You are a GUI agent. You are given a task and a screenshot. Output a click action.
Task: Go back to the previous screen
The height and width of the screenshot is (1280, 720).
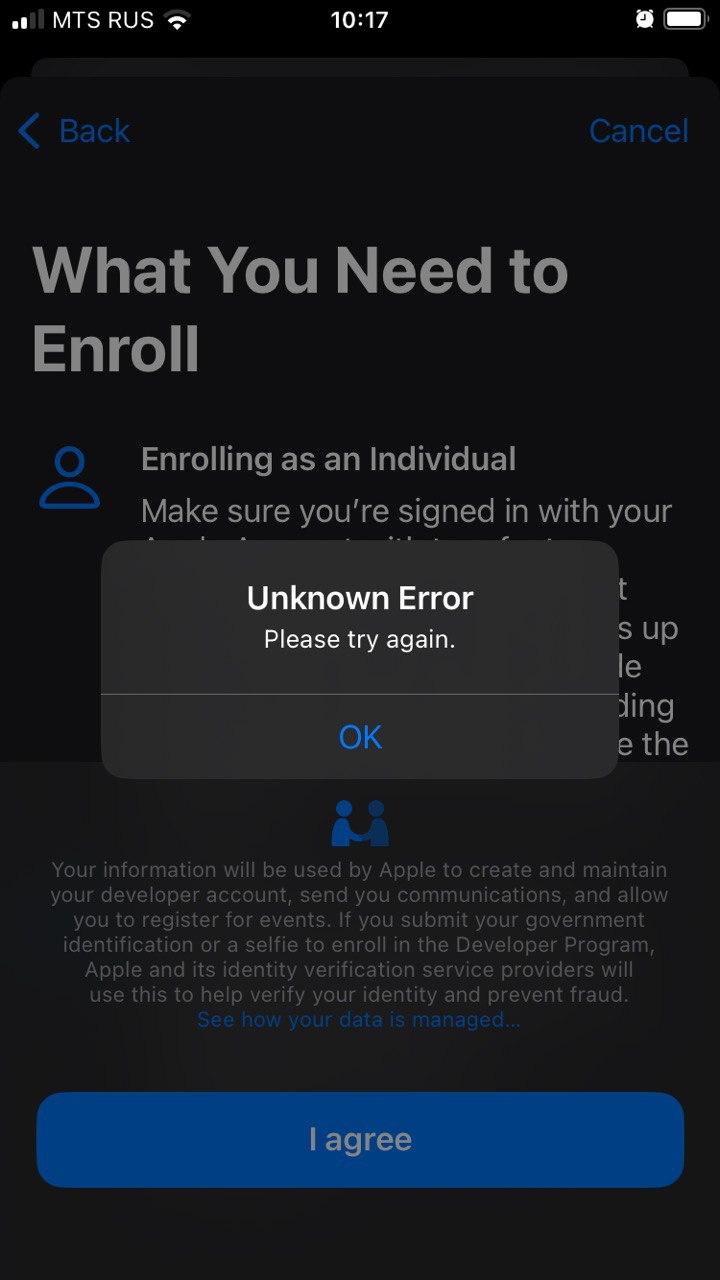tap(75, 131)
